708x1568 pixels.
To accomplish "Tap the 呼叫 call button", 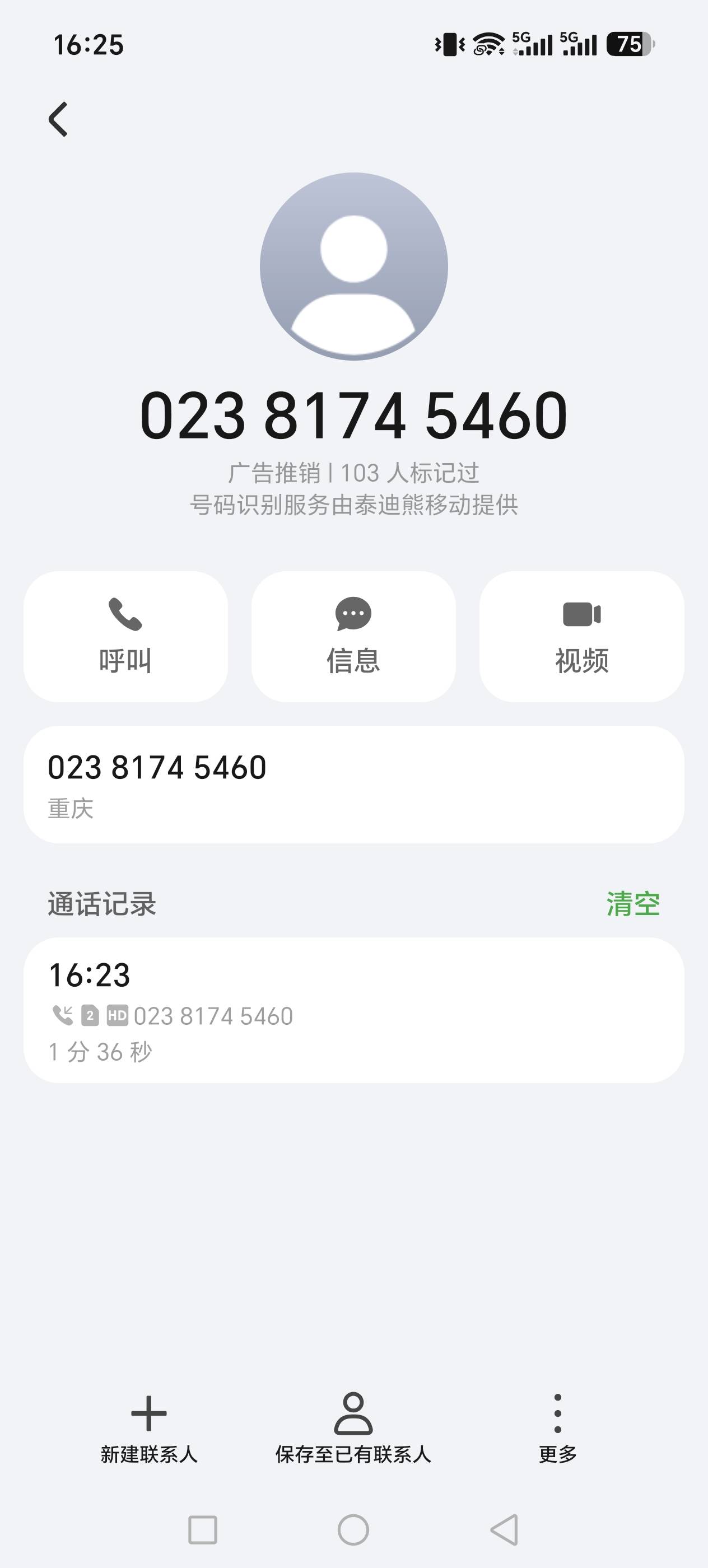I will tap(126, 636).
